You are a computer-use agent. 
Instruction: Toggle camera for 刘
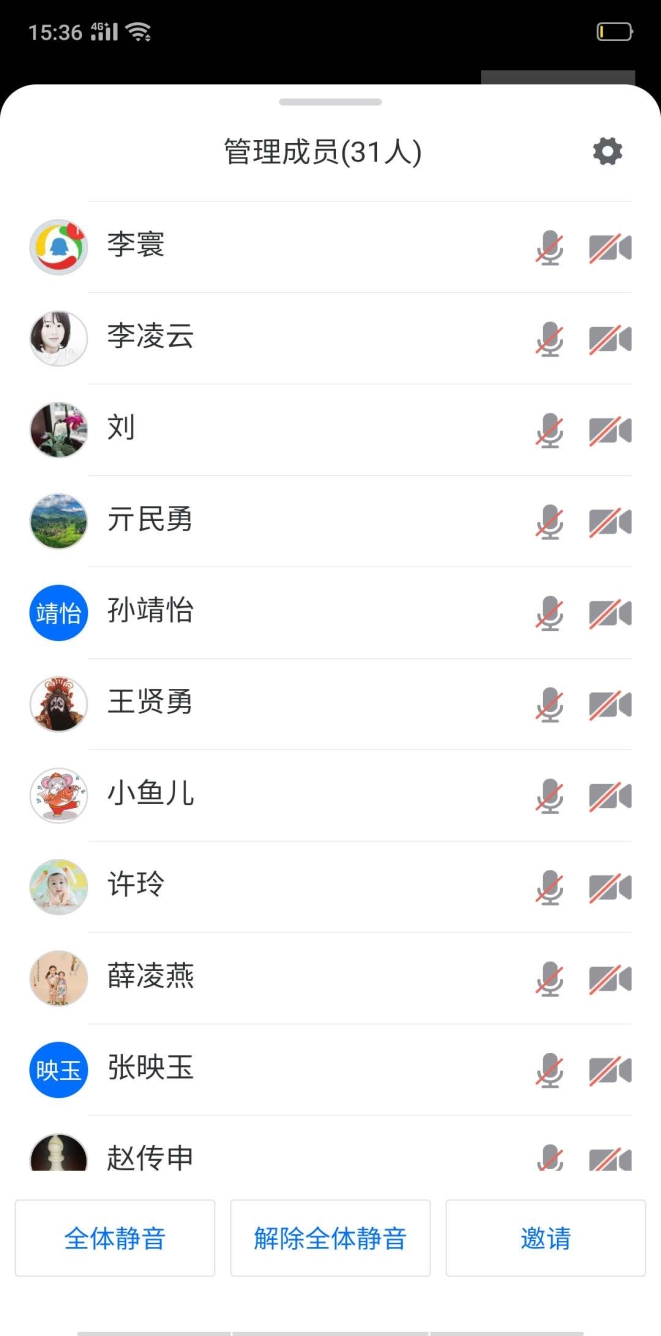pyautogui.click(x=610, y=431)
